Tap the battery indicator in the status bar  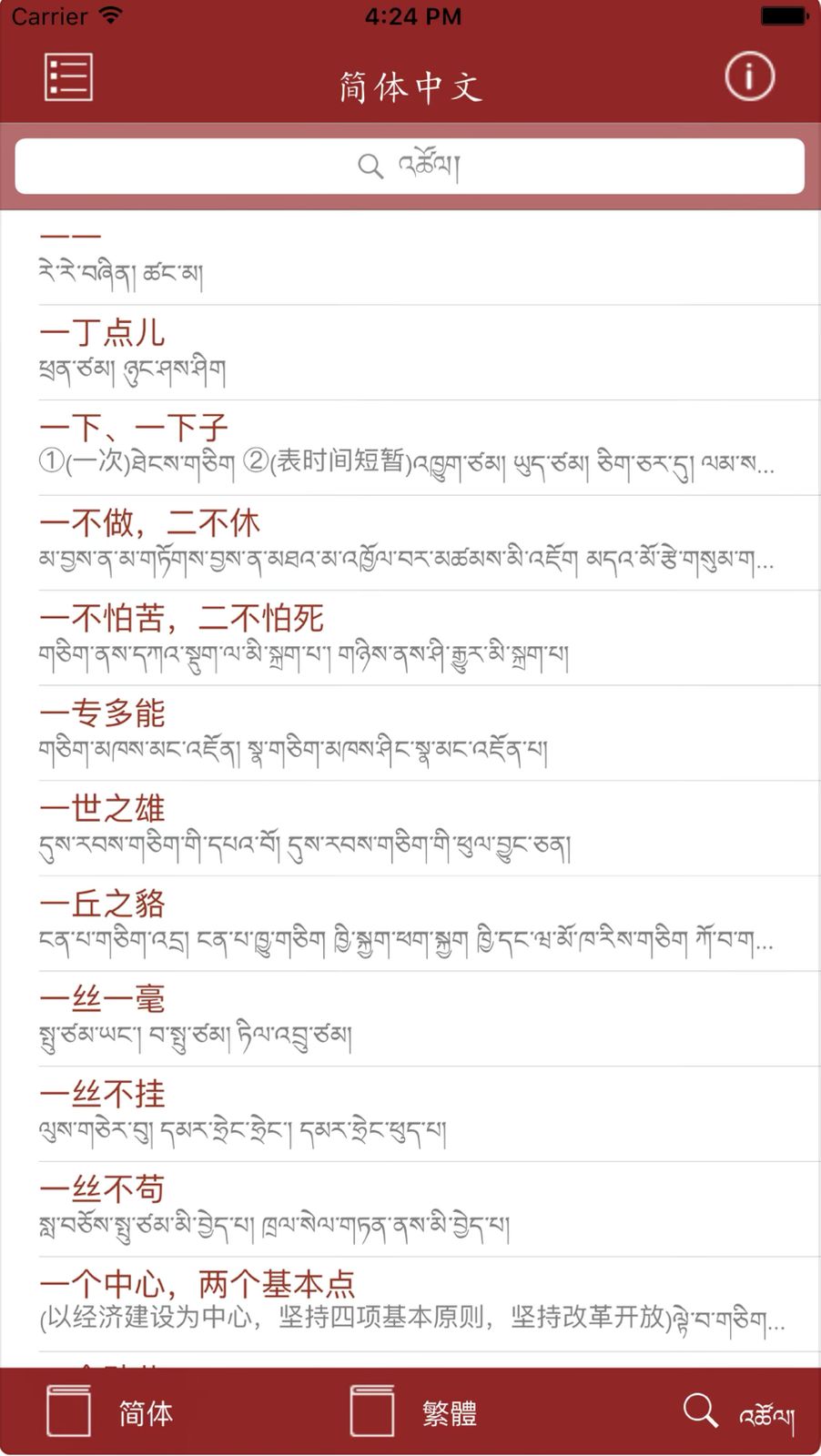pyautogui.click(x=783, y=15)
